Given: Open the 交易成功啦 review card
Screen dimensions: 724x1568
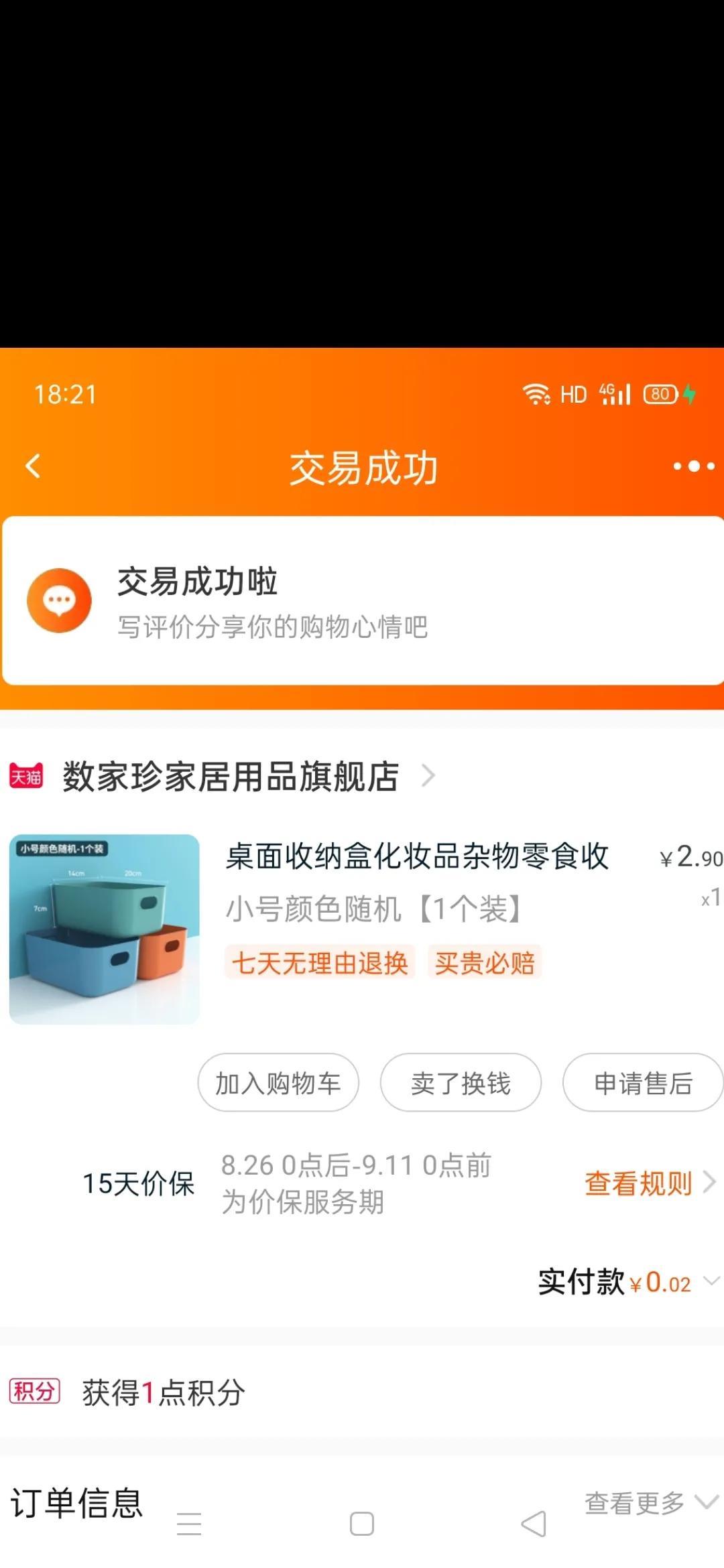Looking at the screenshot, I should 362,600.
